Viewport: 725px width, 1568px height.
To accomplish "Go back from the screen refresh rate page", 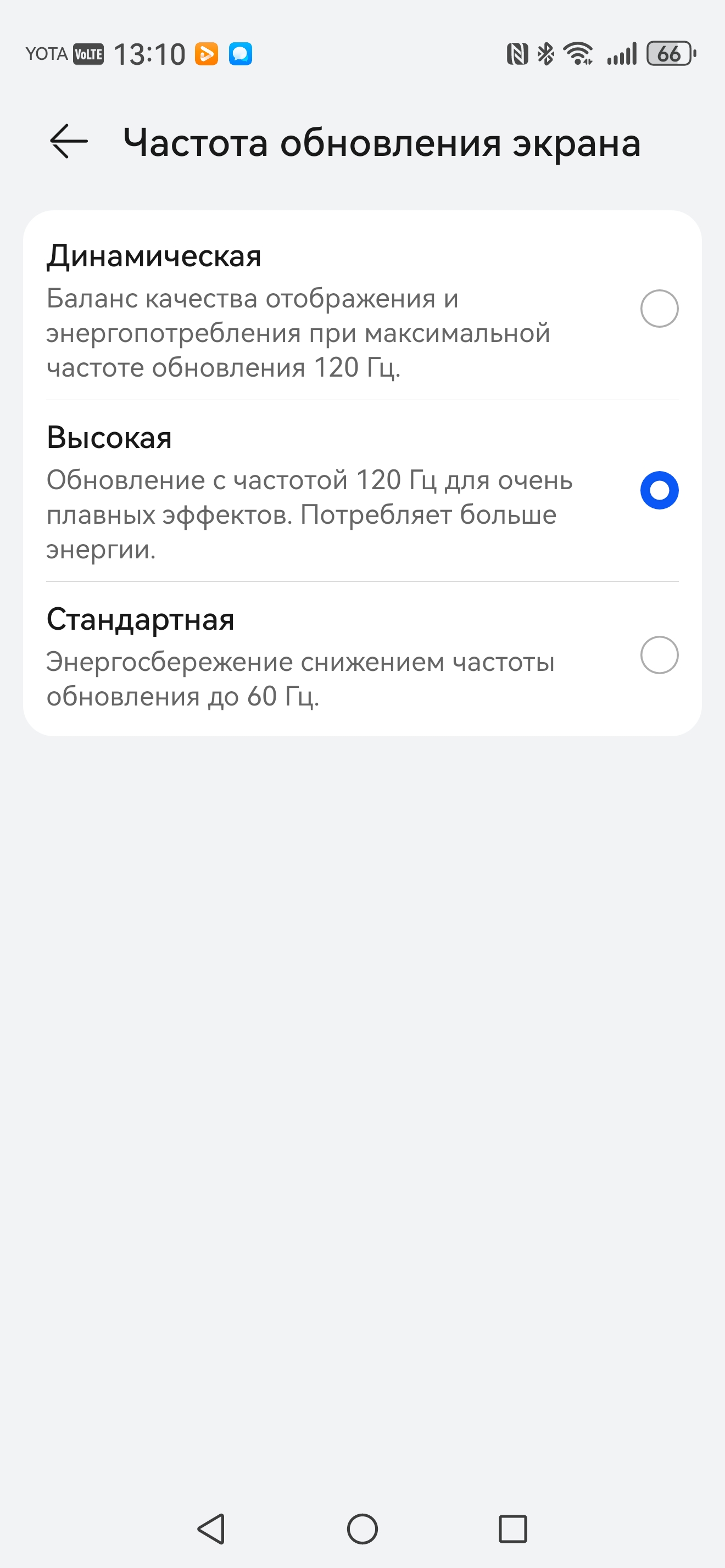I will [69, 142].
